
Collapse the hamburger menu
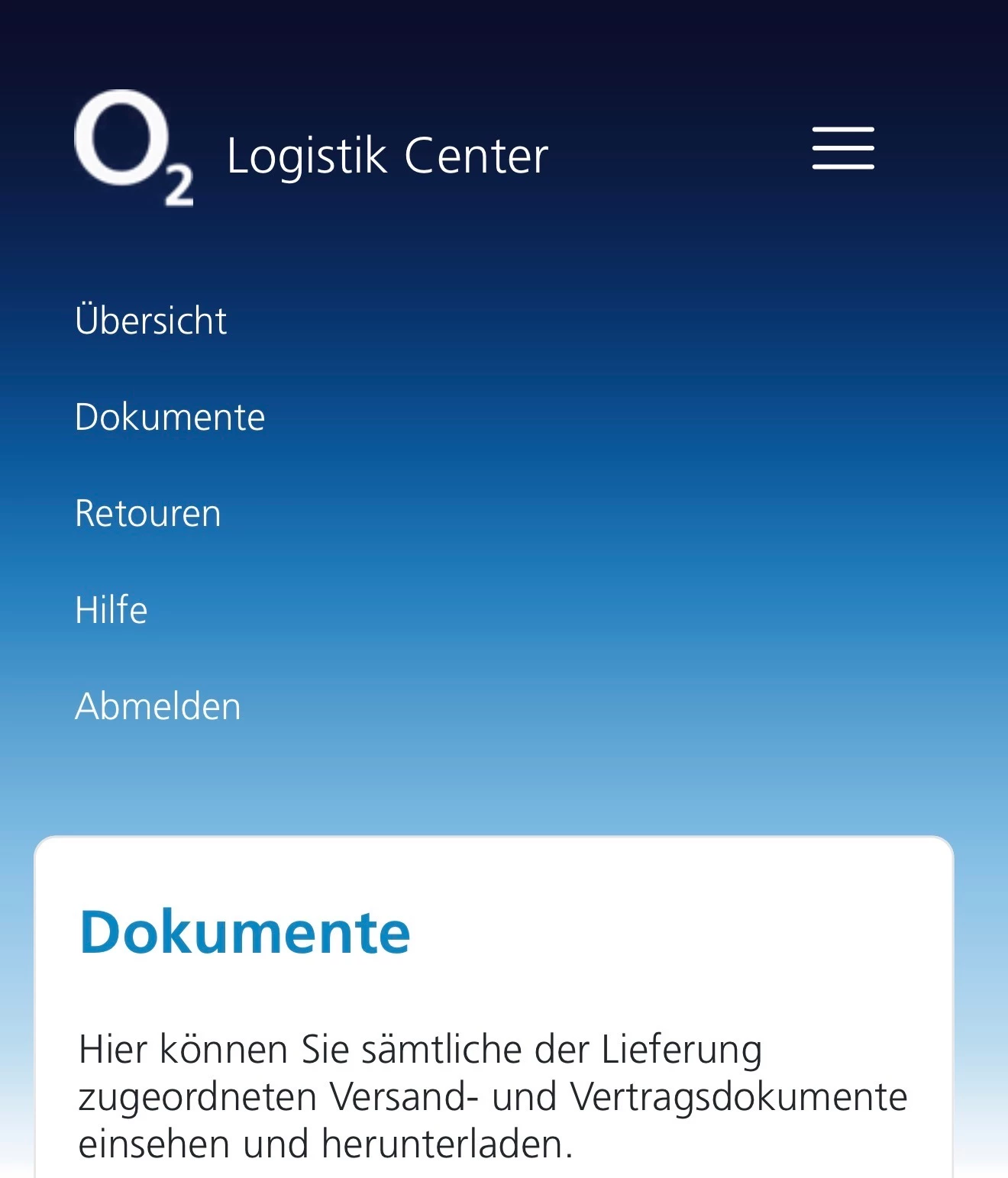coord(842,148)
